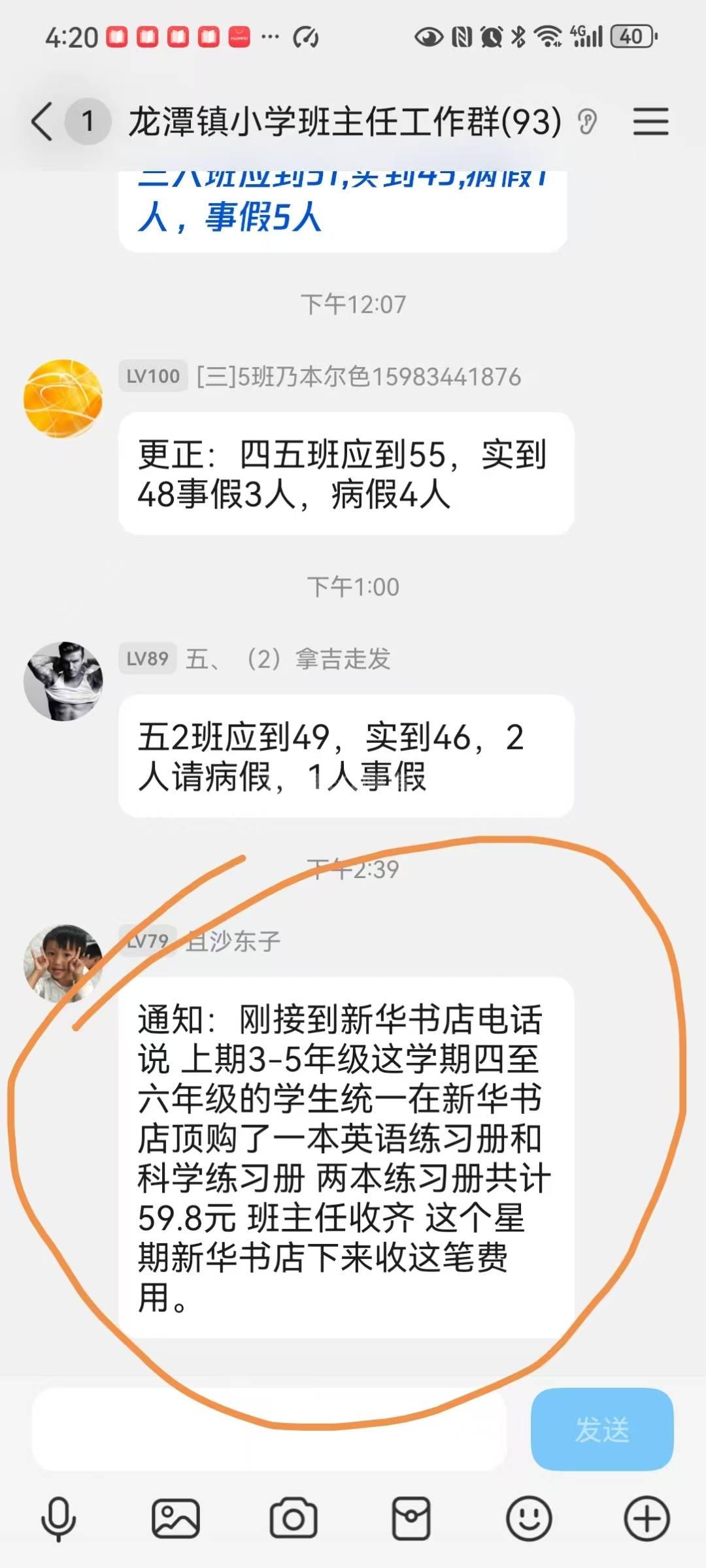Open the emoji panel
Screen dimensions: 706x1568
(528, 1518)
